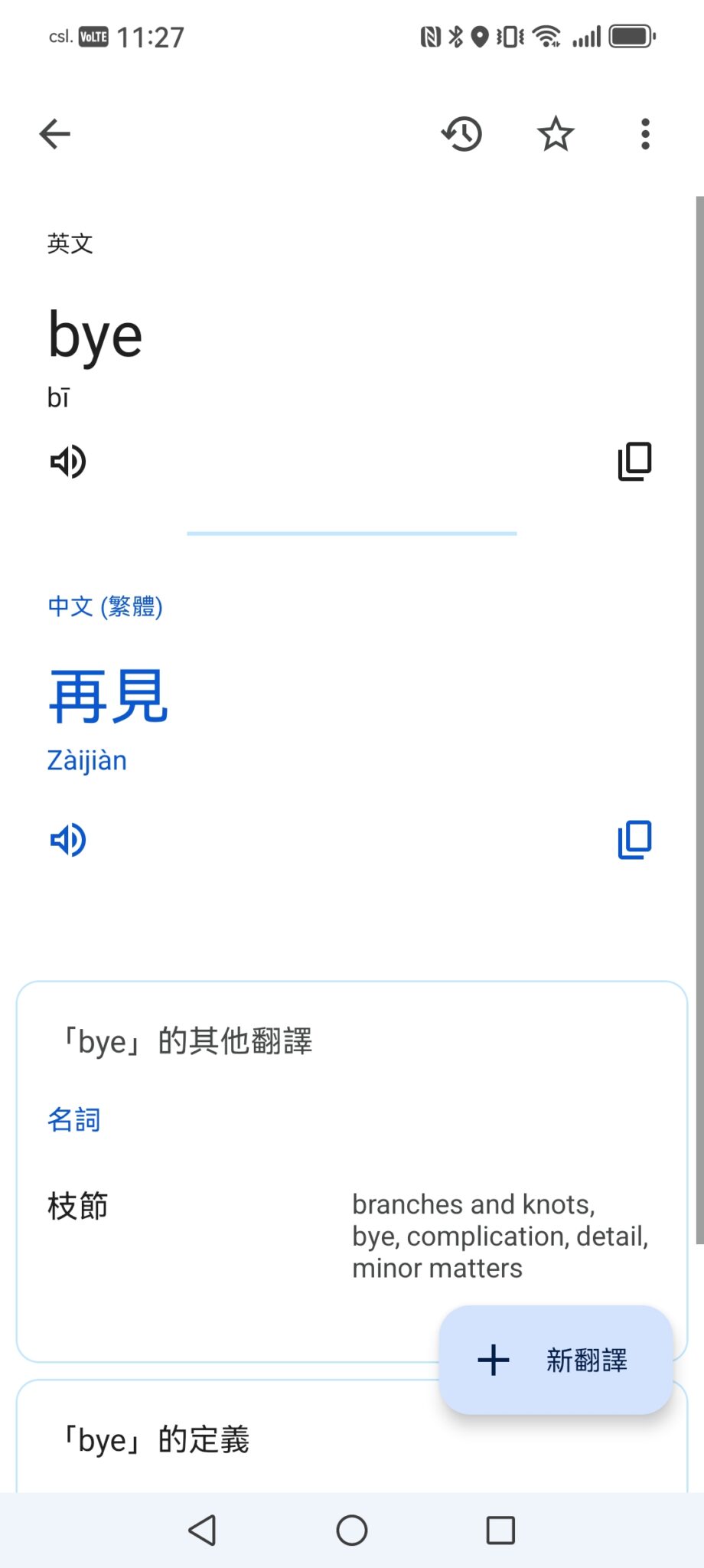Listen to the Chinese translation audio
The image size is (704, 1568).
point(67,839)
